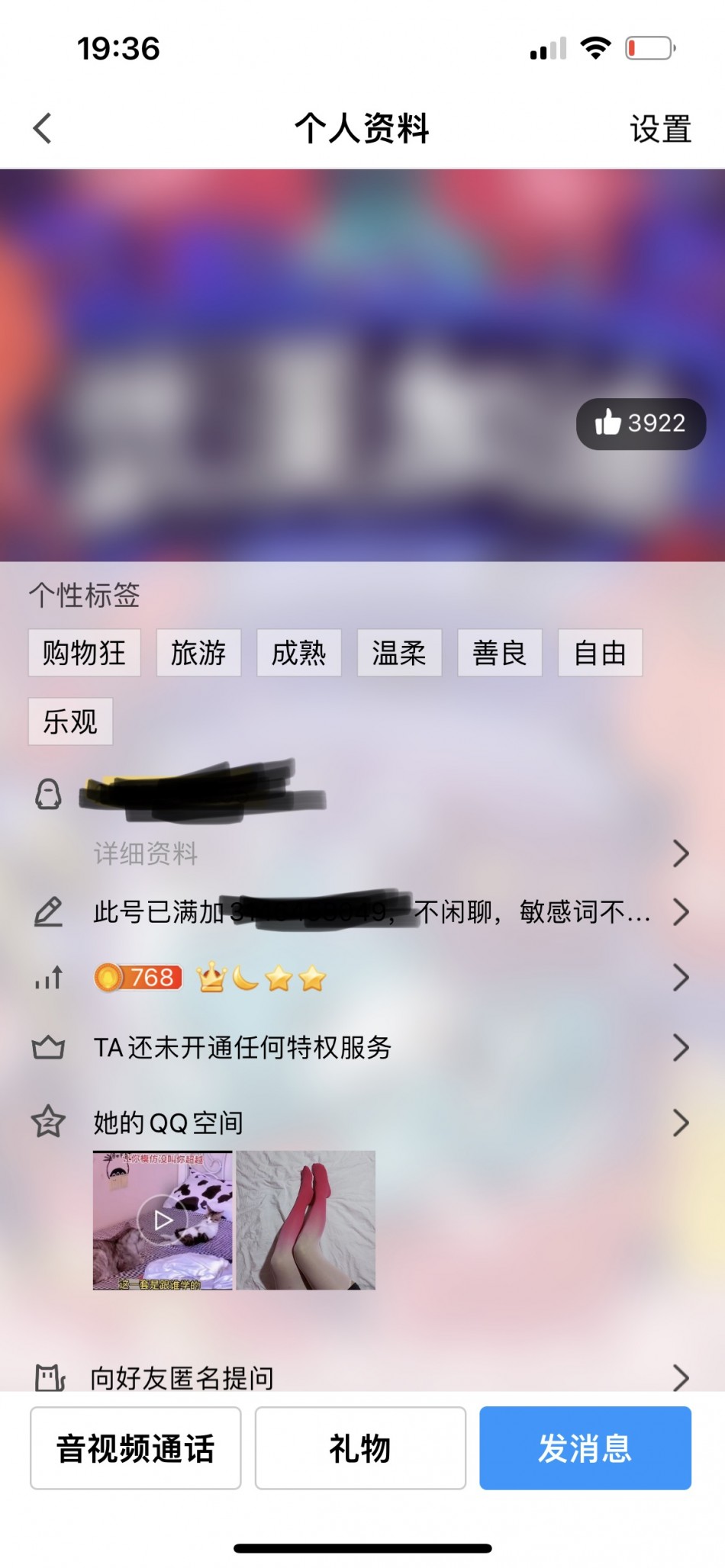
Task: Go back using the top-left arrow
Action: [43, 128]
